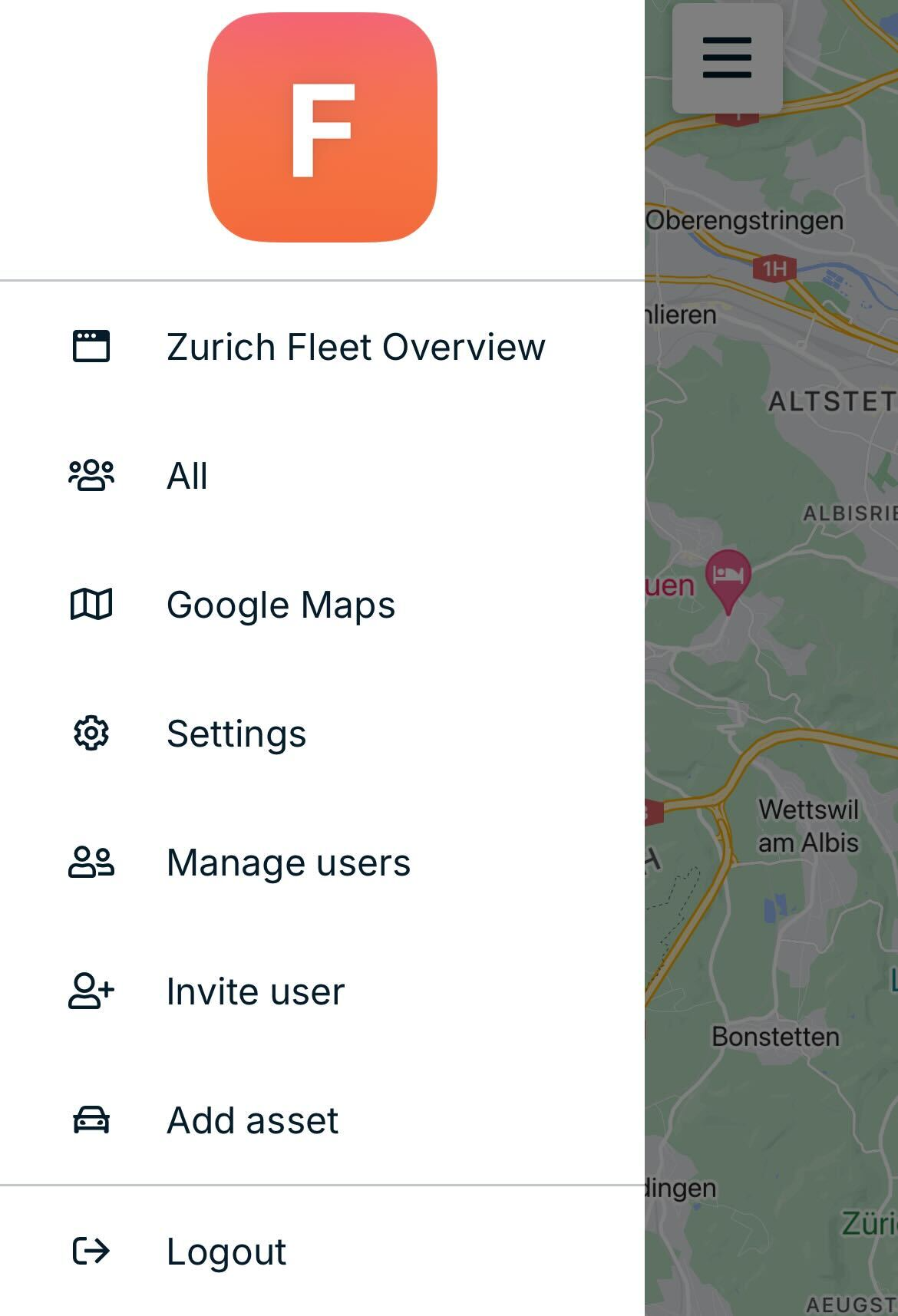Select the All menu entry
Viewport: 898px width, 1316px height.
coord(187,476)
